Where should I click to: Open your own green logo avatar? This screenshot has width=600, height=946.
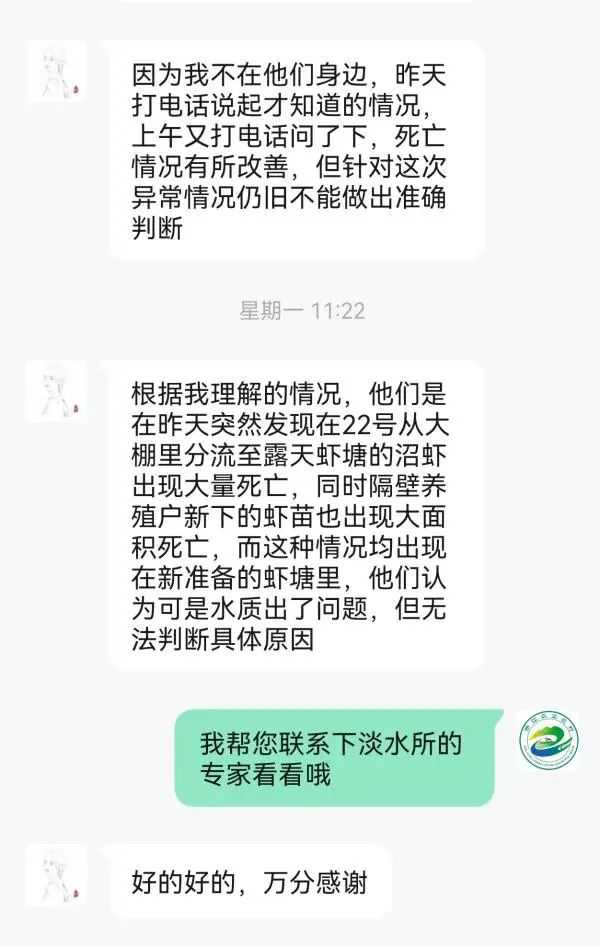pos(550,740)
